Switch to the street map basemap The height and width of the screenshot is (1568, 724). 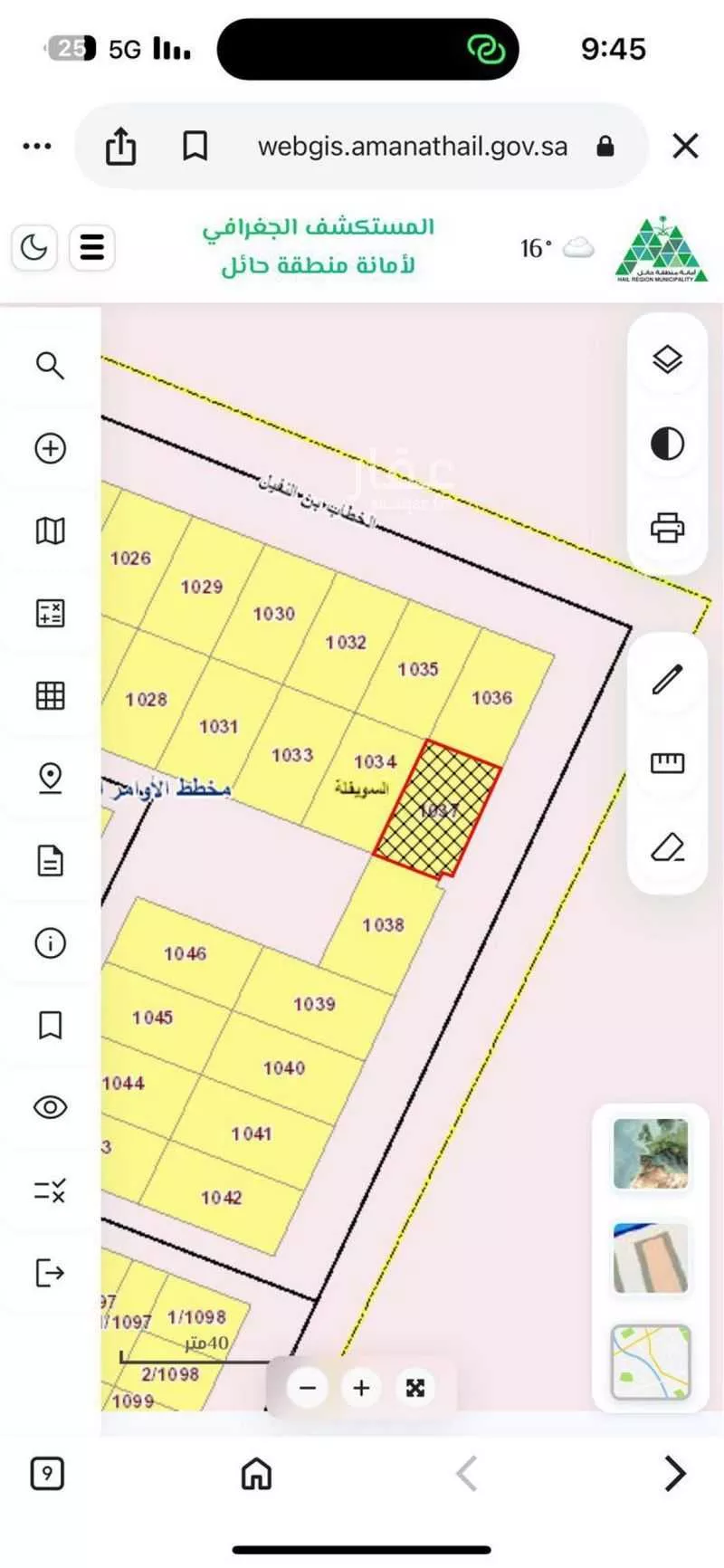coord(650,1362)
